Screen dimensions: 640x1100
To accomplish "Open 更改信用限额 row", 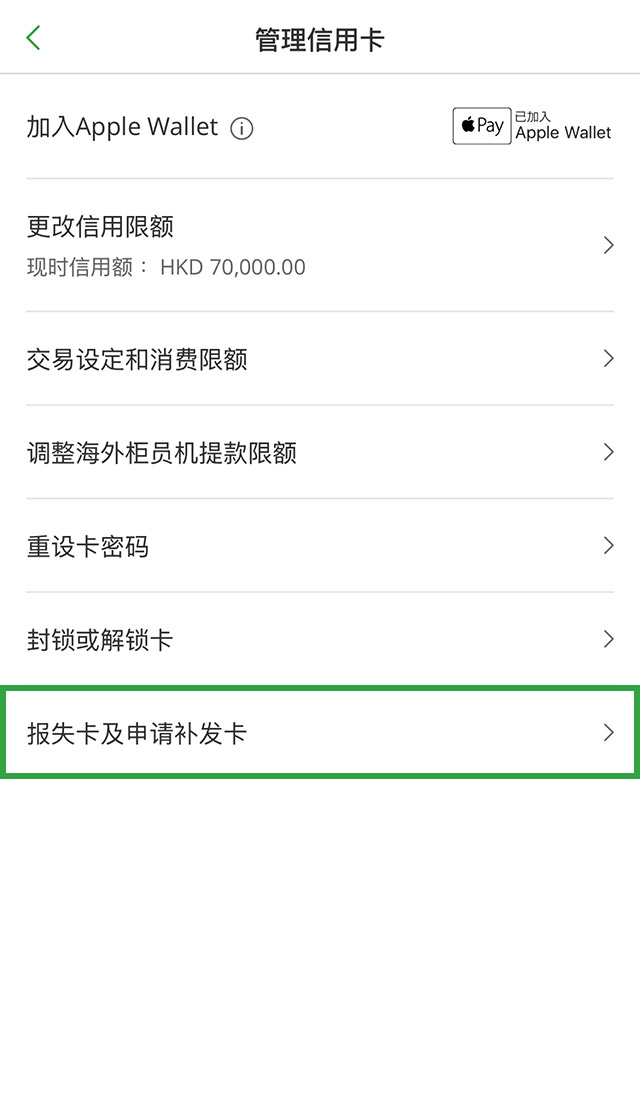I will click(x=320, y=245).
